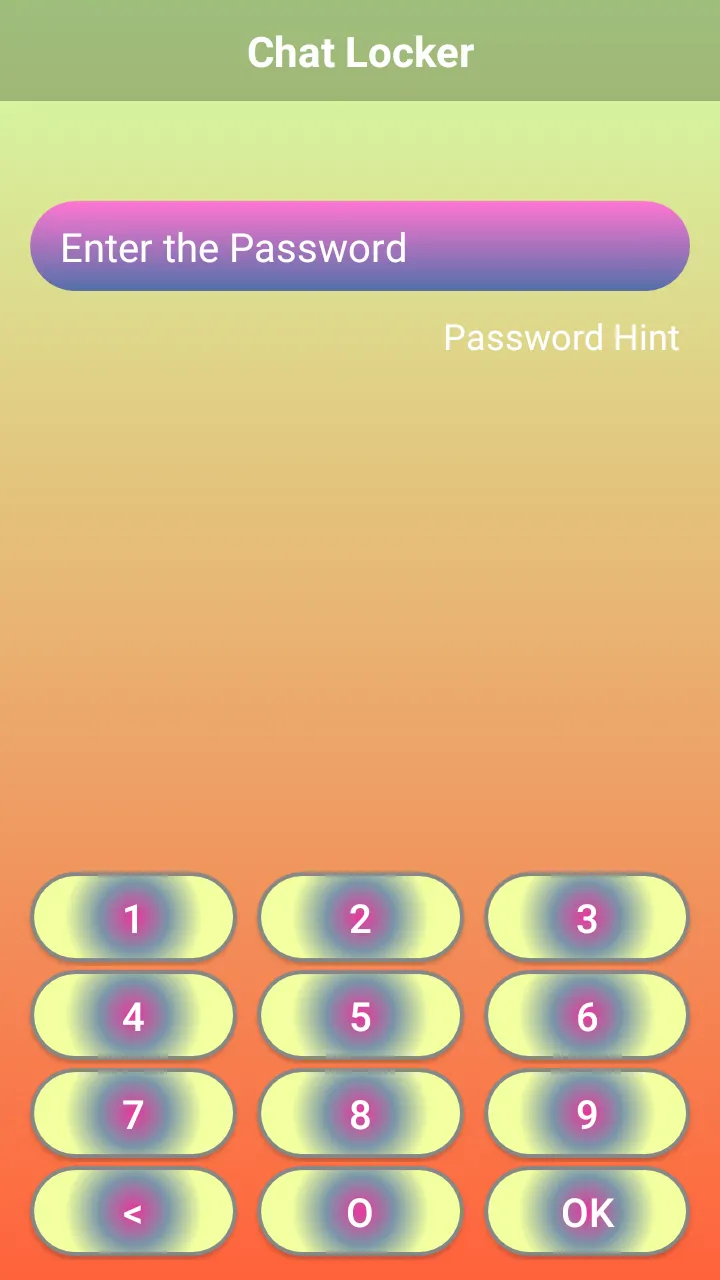Tap the zero key on the bottom row
Screen dimensions: 720x1280
coord(360,1212)
